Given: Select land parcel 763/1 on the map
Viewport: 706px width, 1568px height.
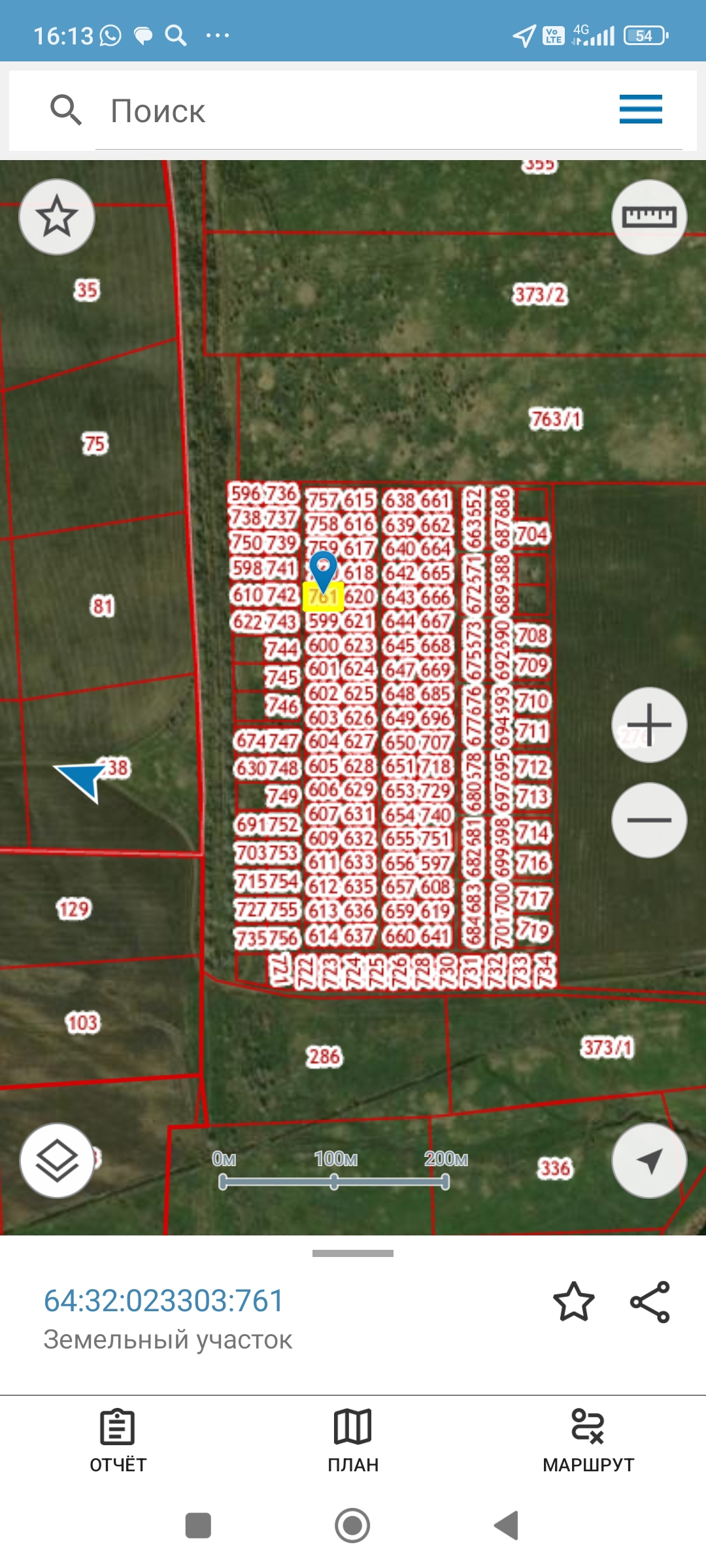Looking at the screenshot, I should [556, 419].
